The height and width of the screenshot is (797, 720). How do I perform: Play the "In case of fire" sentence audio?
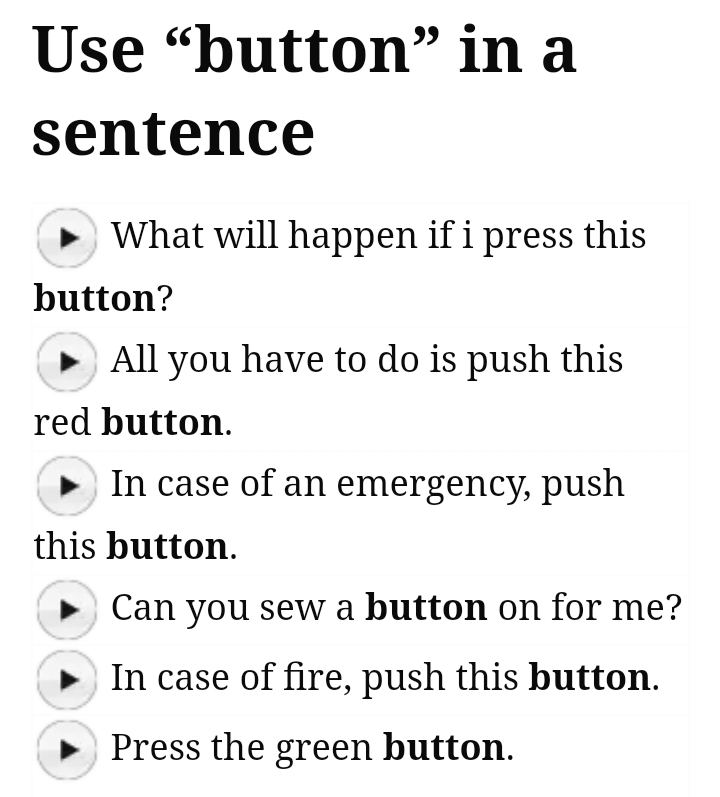tap(66, 678)
